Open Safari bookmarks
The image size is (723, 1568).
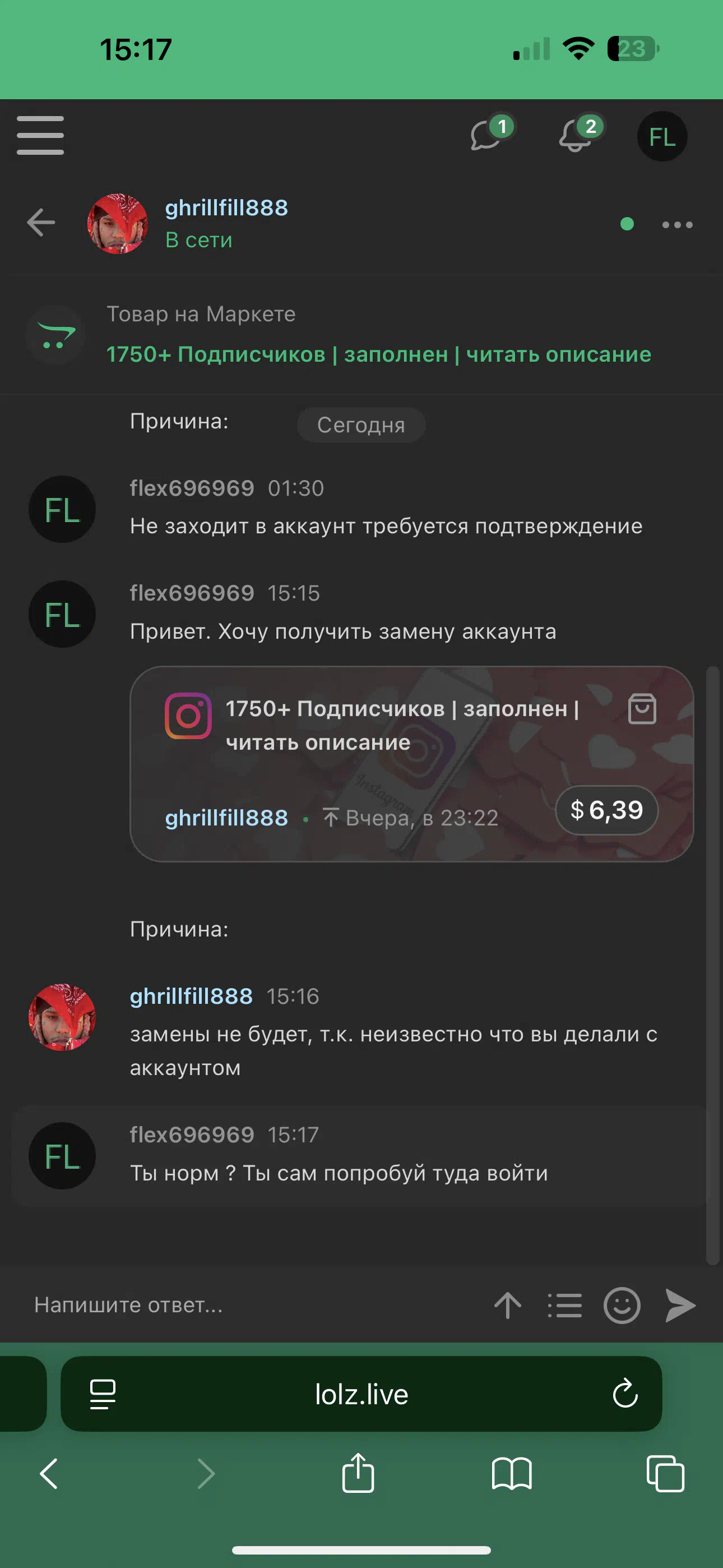coord(512,1474)
